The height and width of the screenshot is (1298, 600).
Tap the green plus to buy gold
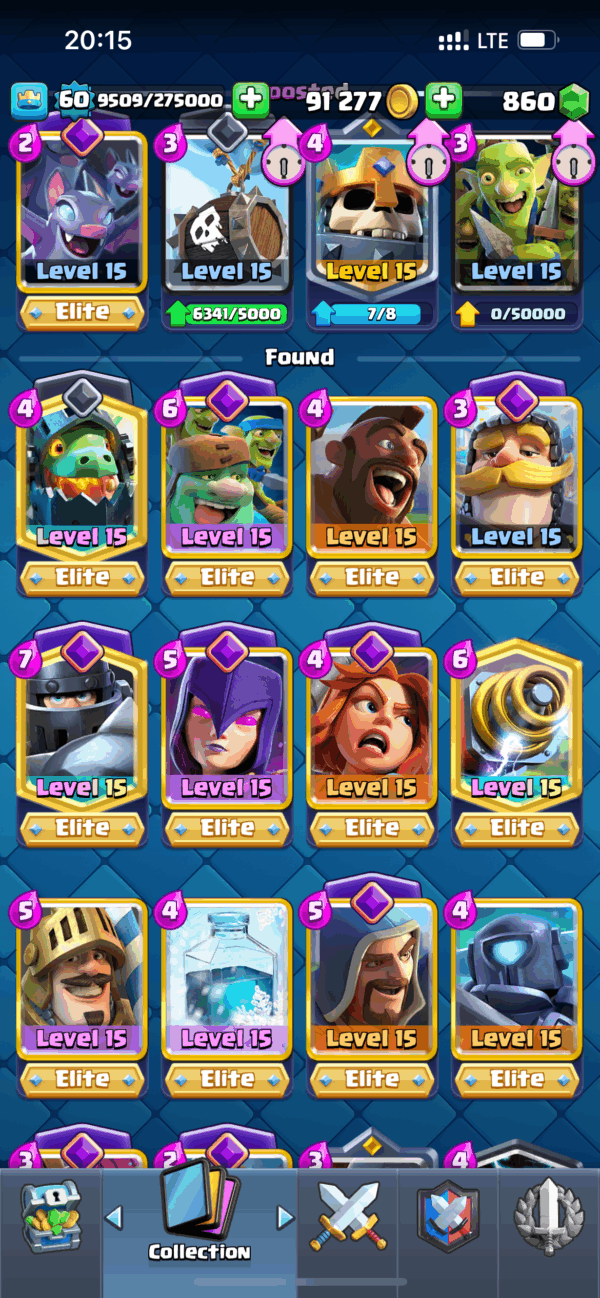[x=444, y=100]
